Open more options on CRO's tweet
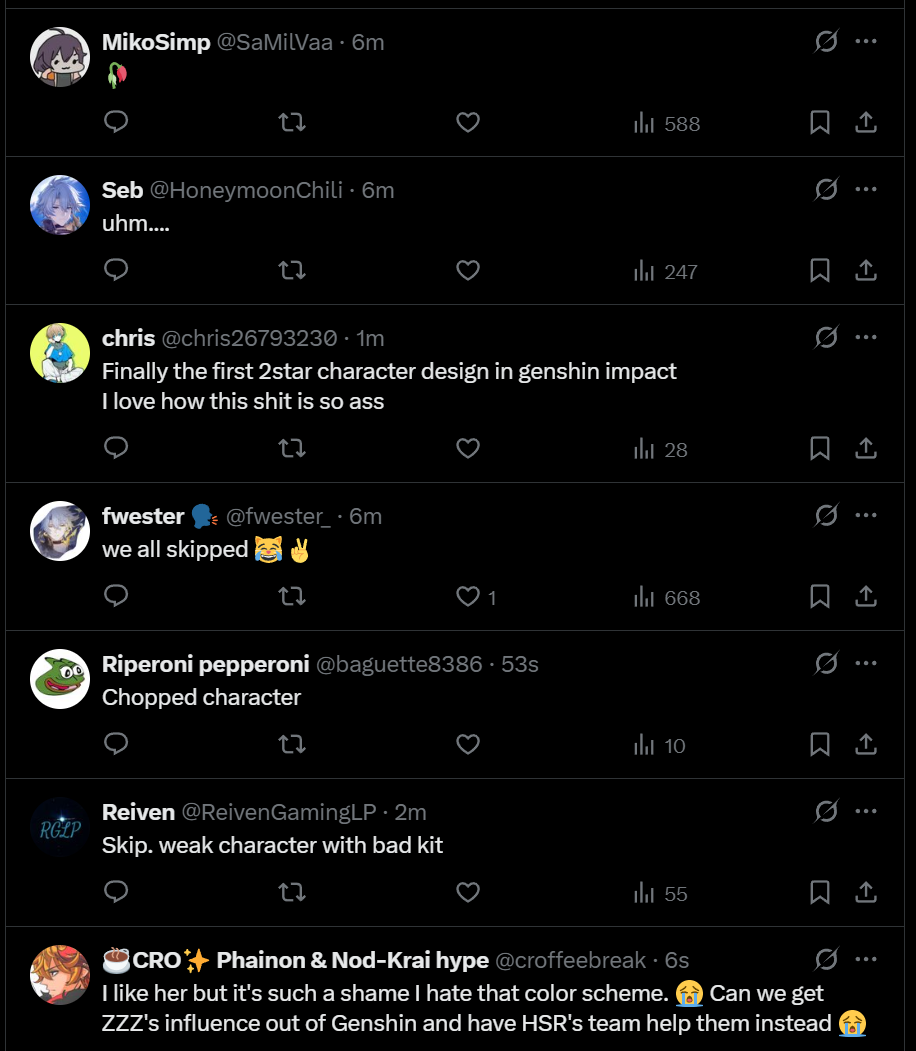This screenshot has width=916, height=1051. (866, 960)
